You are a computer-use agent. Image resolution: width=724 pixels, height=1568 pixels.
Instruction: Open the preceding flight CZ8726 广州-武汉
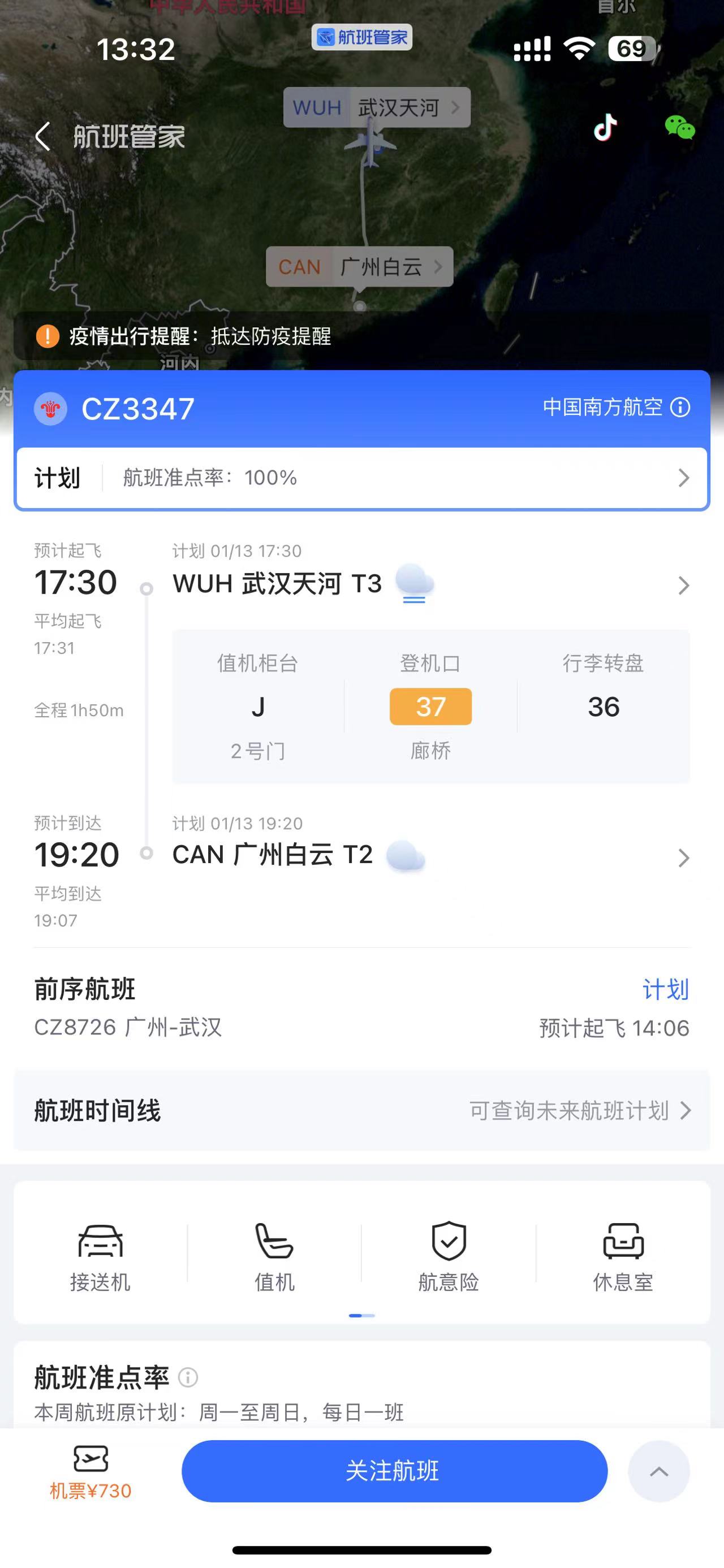[x=361, y=1008]
